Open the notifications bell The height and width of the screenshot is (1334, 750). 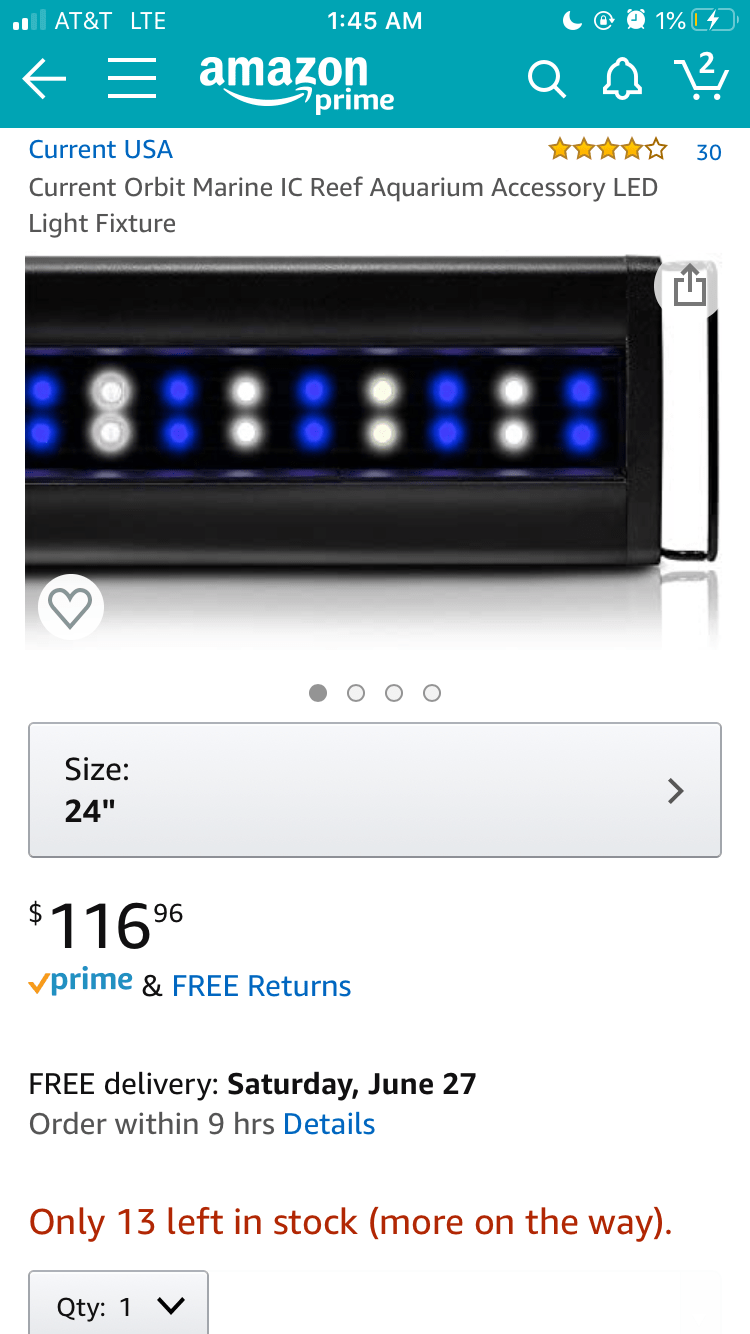pos(622,78)
